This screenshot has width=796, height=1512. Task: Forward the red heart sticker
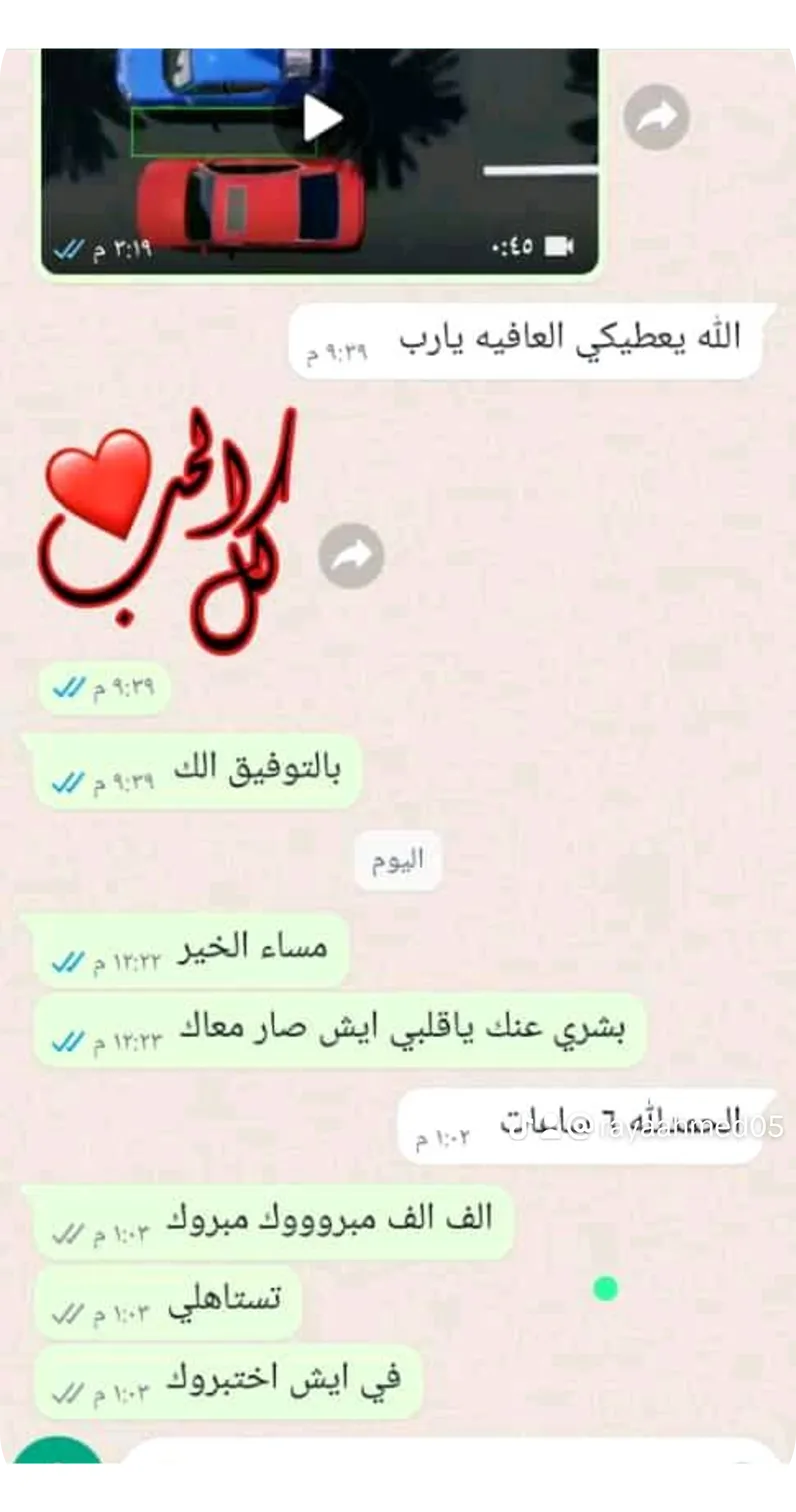[x=351, y=555]
